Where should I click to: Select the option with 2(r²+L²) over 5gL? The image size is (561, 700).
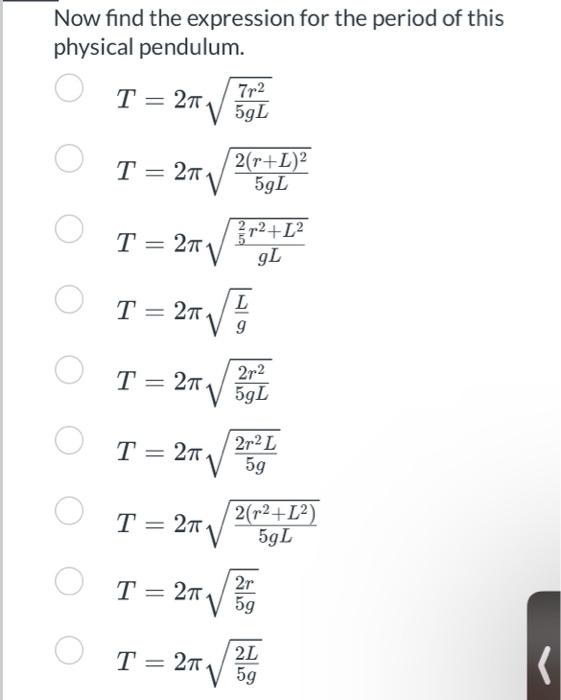[x=69, y=511]
